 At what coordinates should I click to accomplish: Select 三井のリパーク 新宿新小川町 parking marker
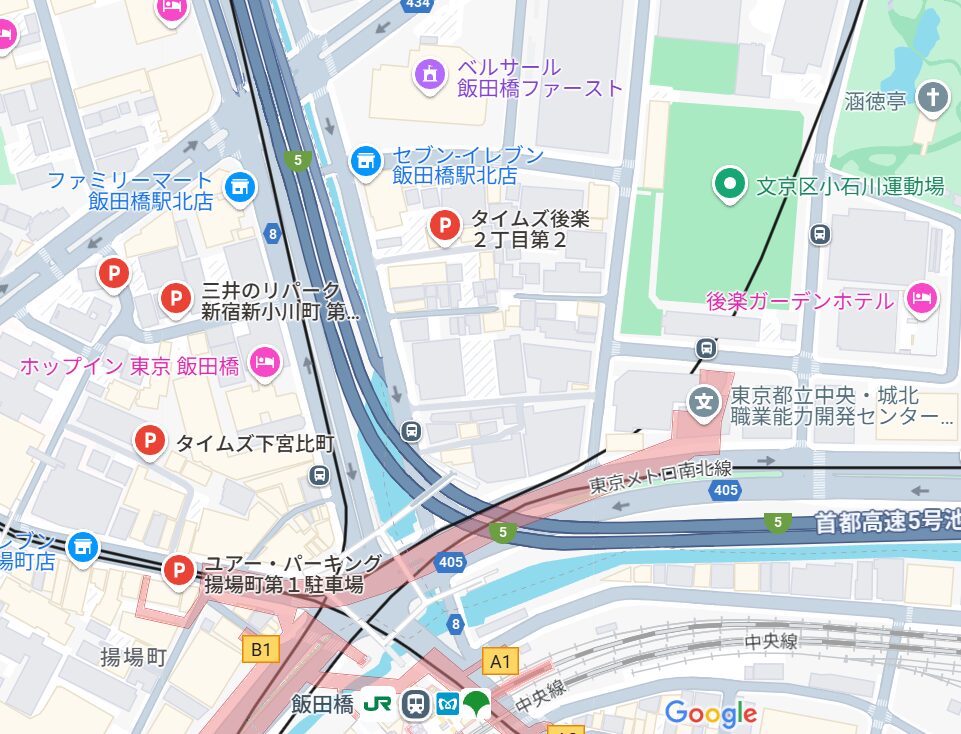coord(176,297)
